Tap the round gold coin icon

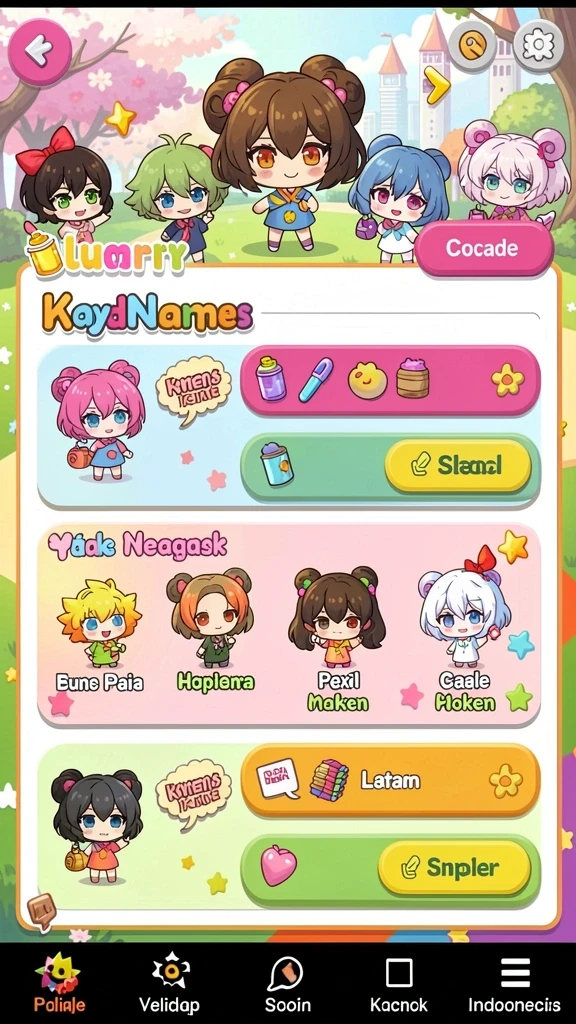[x=472, y=46]
